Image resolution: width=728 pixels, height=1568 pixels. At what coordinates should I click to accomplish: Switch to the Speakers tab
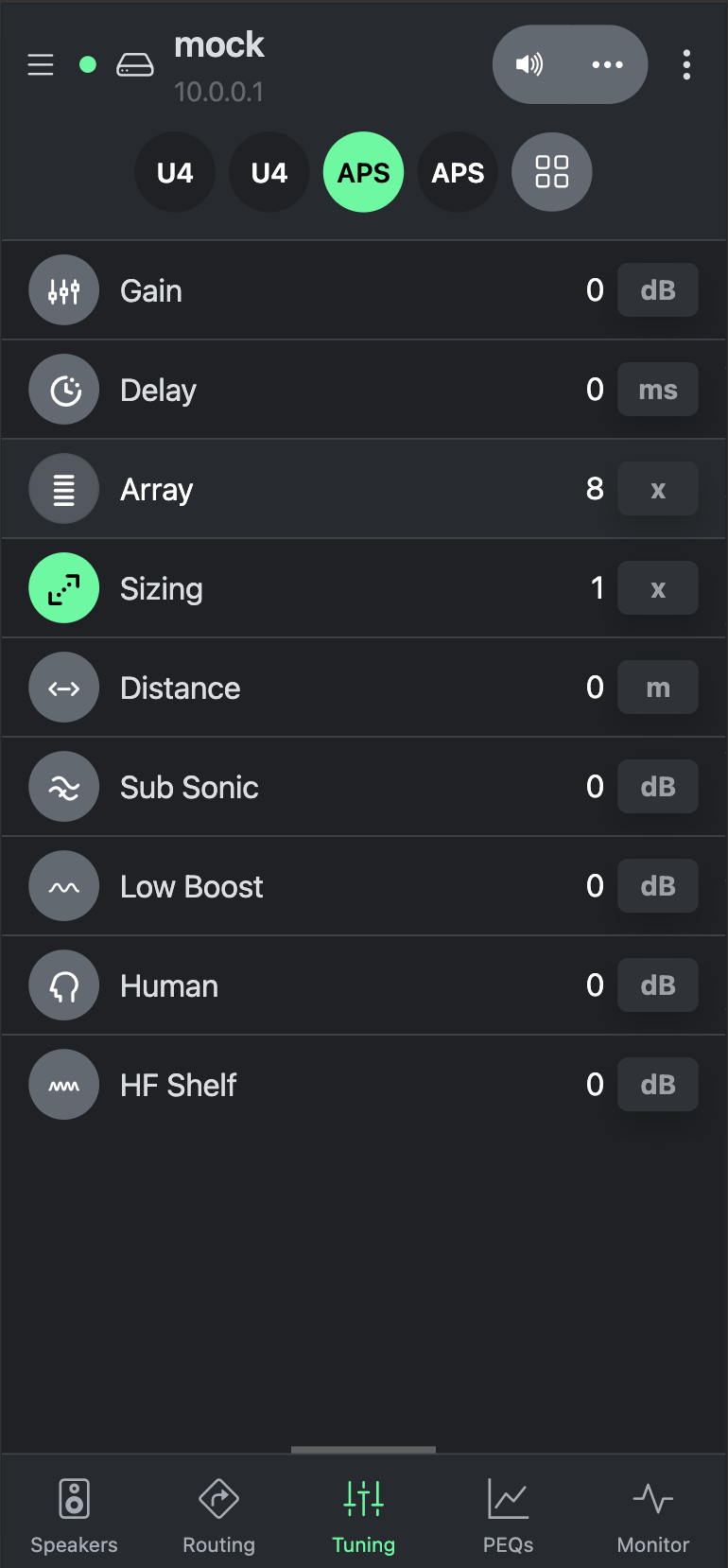[x=74, y=1515]
